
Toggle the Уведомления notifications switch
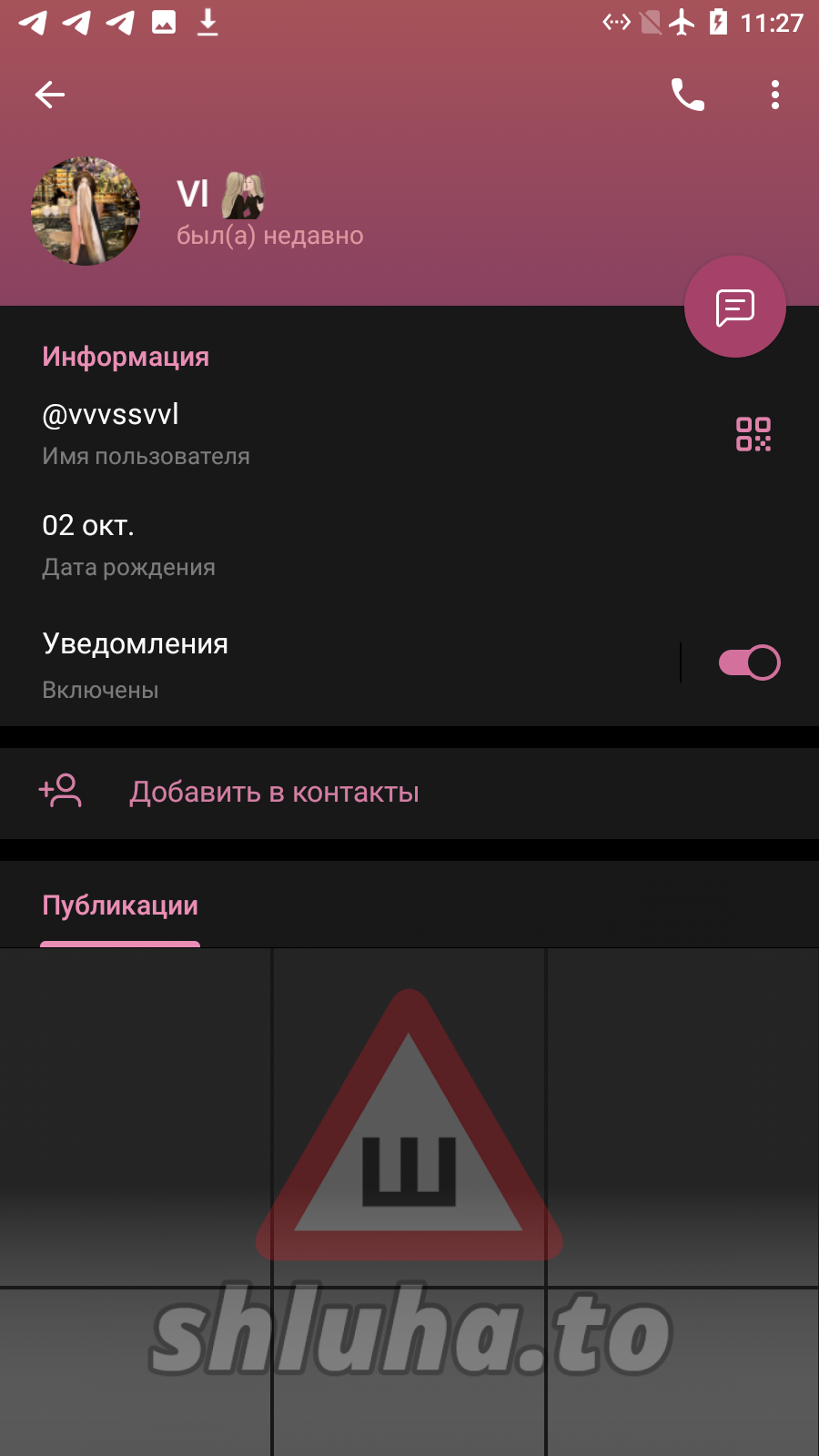coord(748,662)
